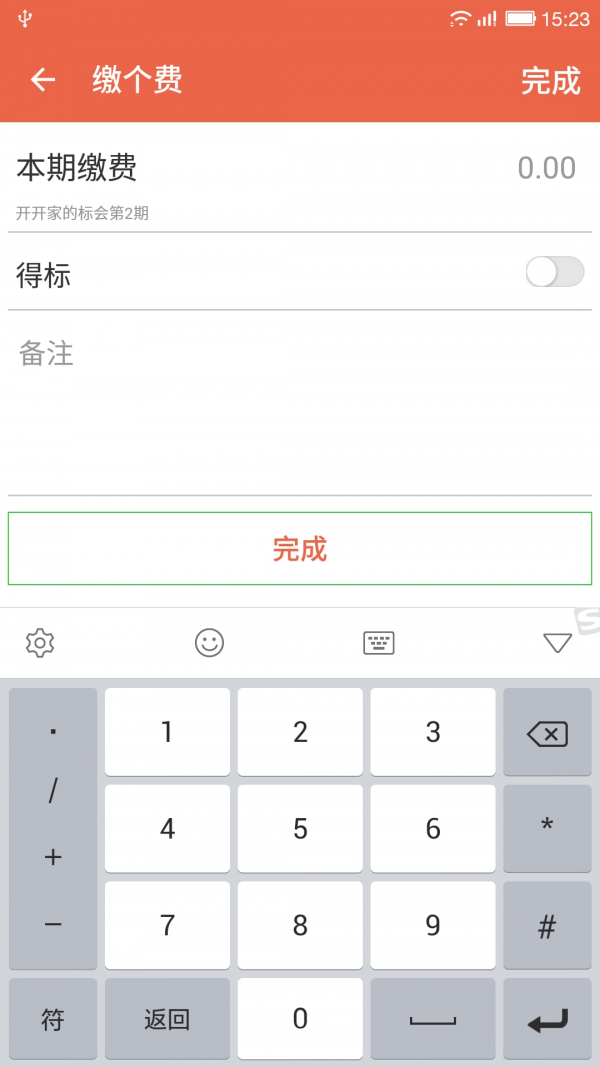The width and height of the screenshot is (600, 1067).
Task: Toggle the 得标 switch
Action: pos(555,272)
